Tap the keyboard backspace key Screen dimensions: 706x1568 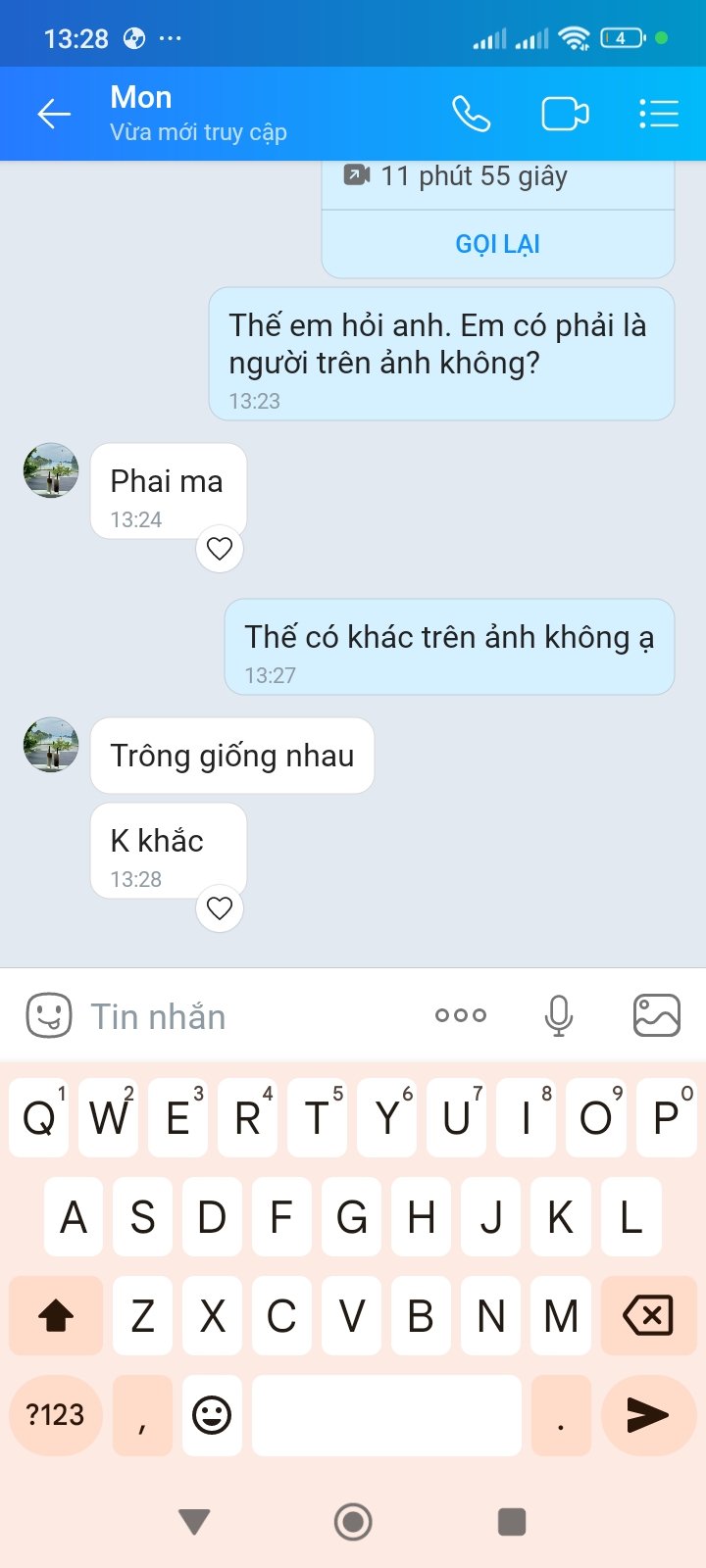[x=647, y=1315]
